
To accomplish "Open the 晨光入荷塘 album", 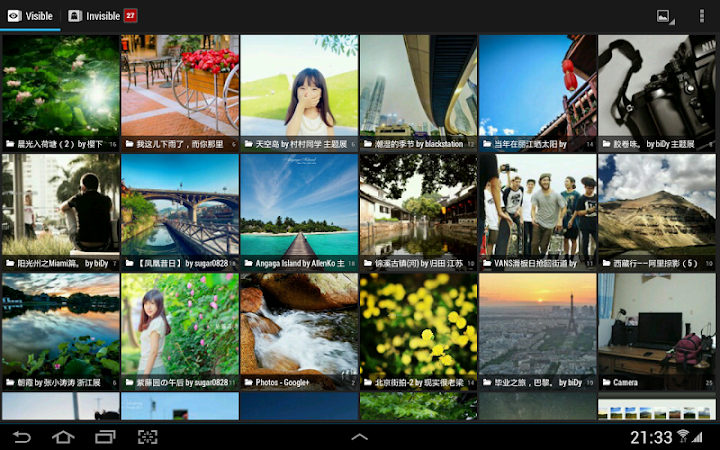I will point(60,94).
